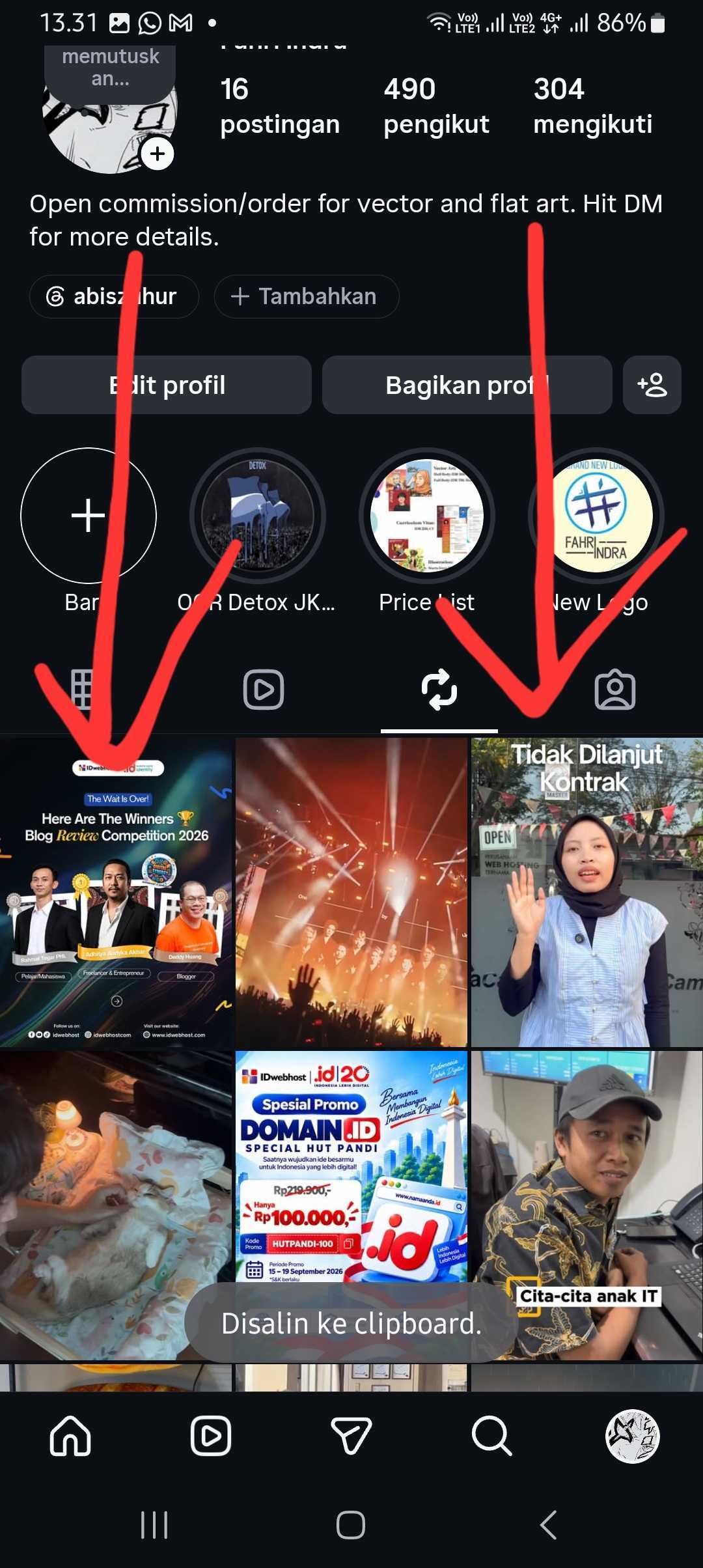Tap the Bagikan profil button

(467, 385)
